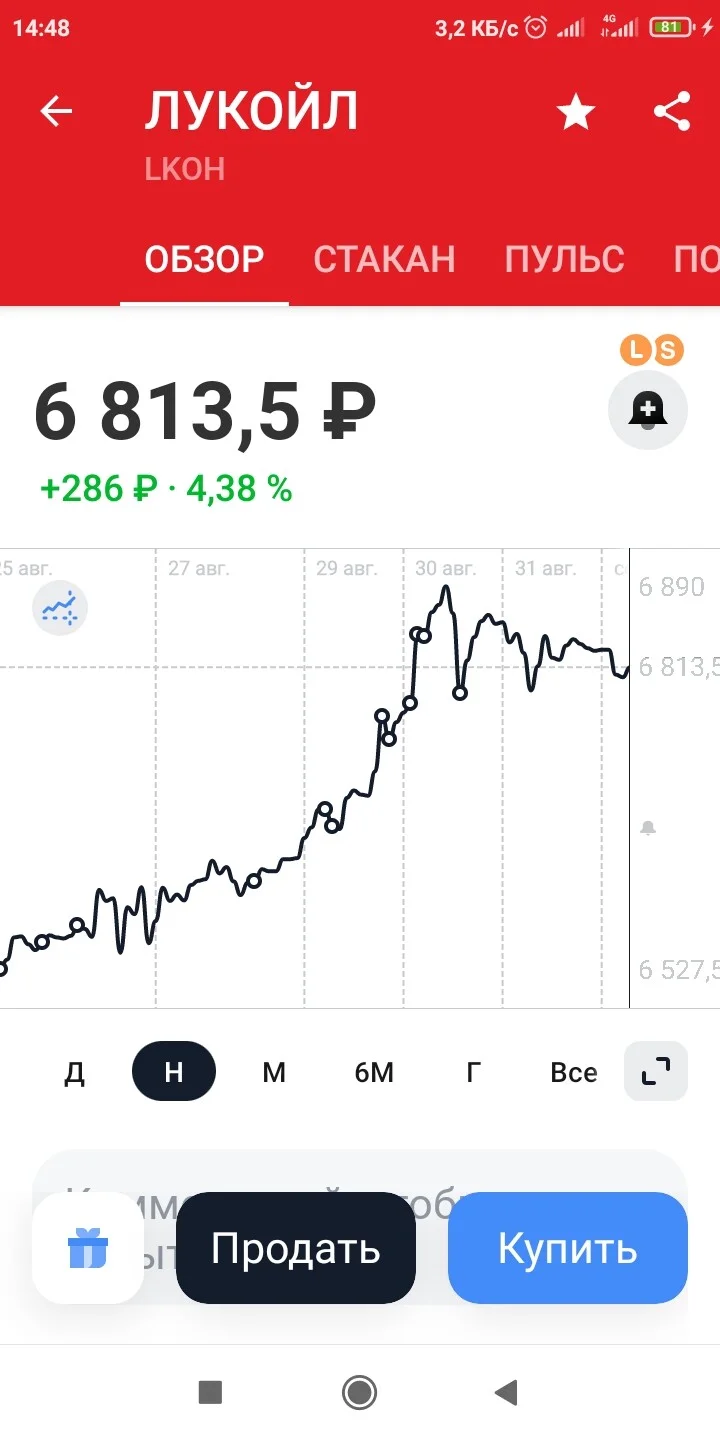Expand the chart to fullscreen
Viewport: 720px width, 1440px height.
tap(656, 1071)
